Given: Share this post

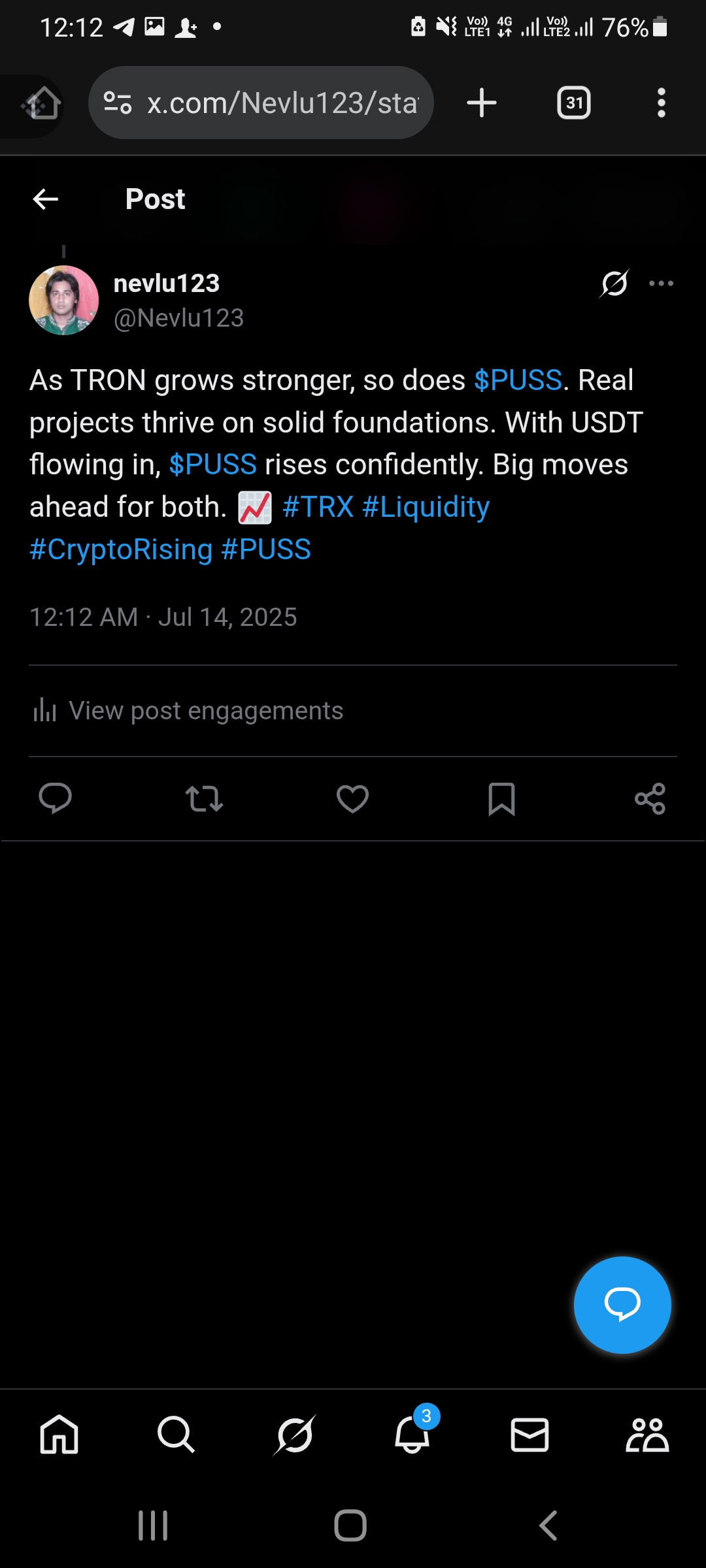Looking at the screenshot, I should pyautogui.click(x=650, y=798).
